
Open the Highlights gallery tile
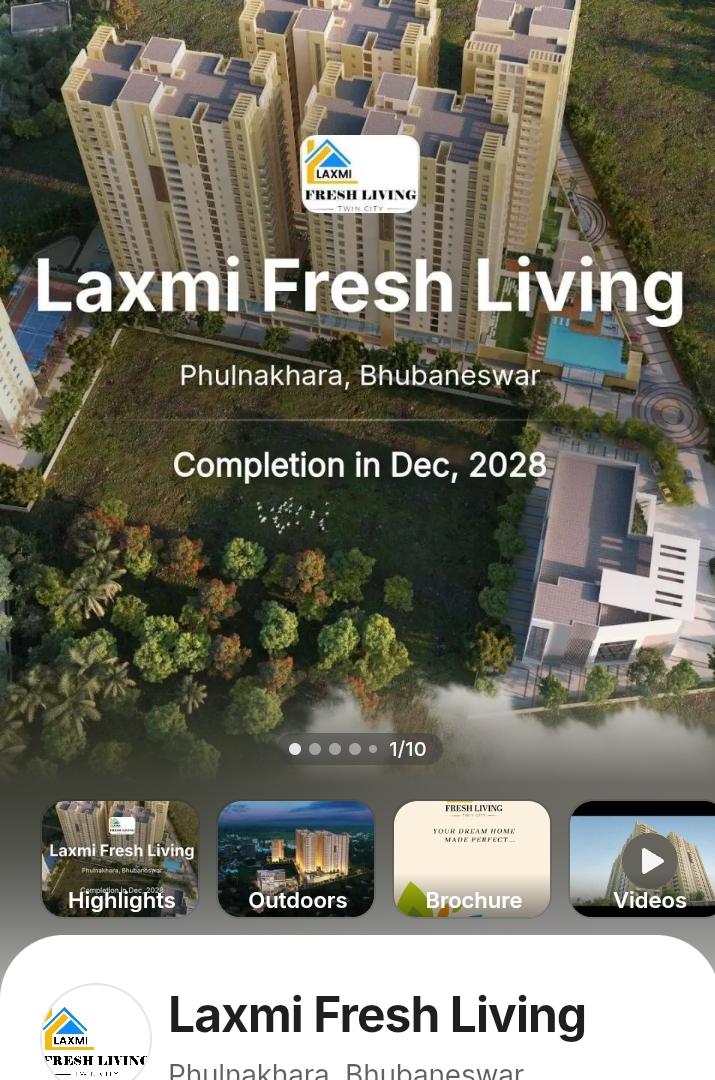tap(120, 858)
